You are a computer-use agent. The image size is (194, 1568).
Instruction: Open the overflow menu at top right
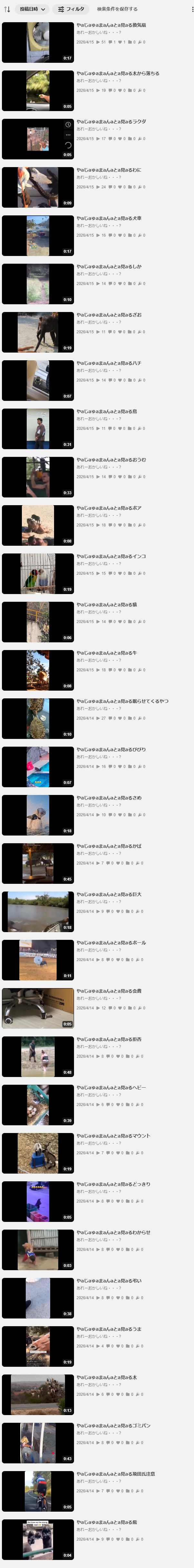(191, 9)
